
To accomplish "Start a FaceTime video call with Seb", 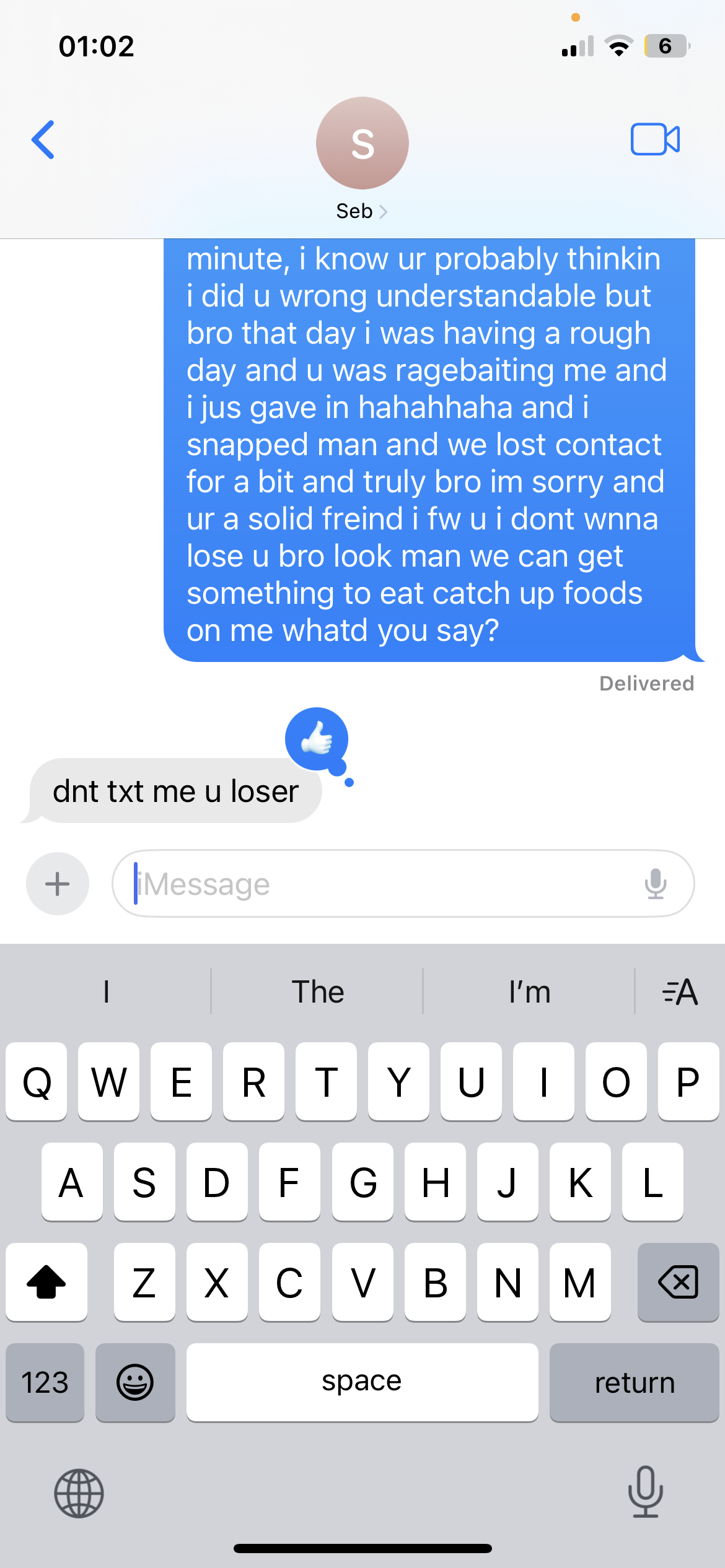I will coord(655,139).
